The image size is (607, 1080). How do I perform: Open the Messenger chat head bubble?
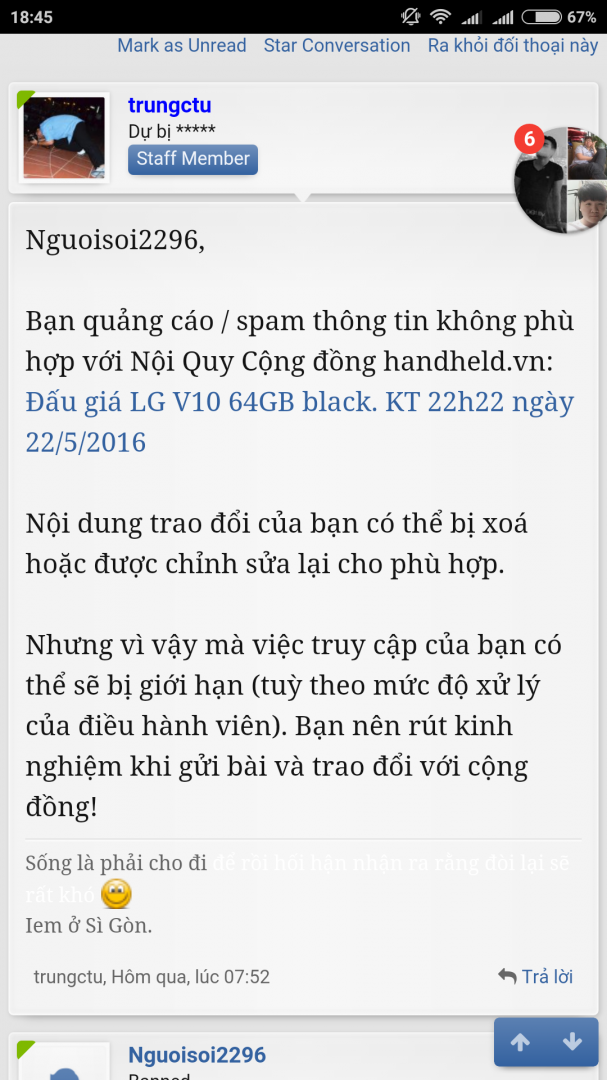(560, 180)
